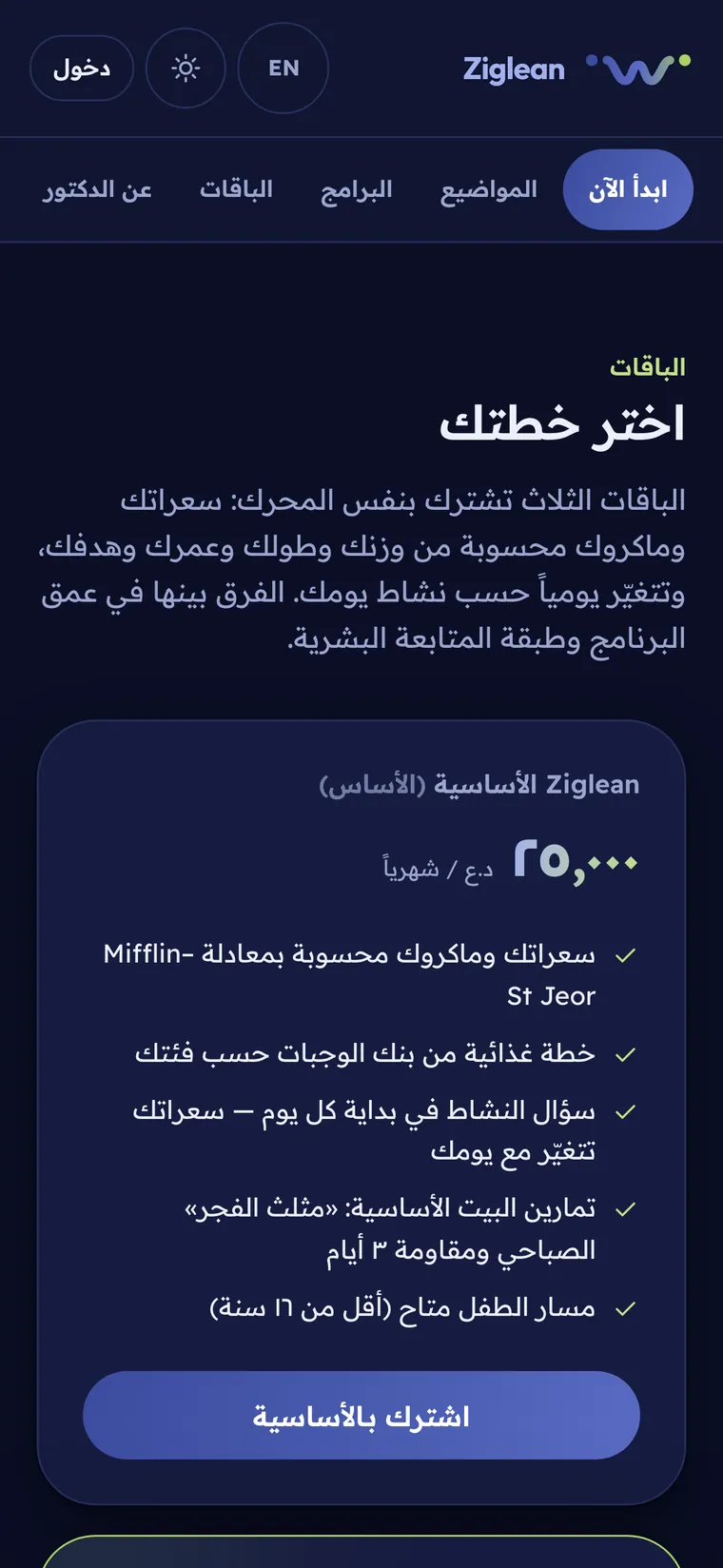Open the عن الدكتور page
The width and height of the screenshot is (723, 1568).
click(x=97, y=189)
